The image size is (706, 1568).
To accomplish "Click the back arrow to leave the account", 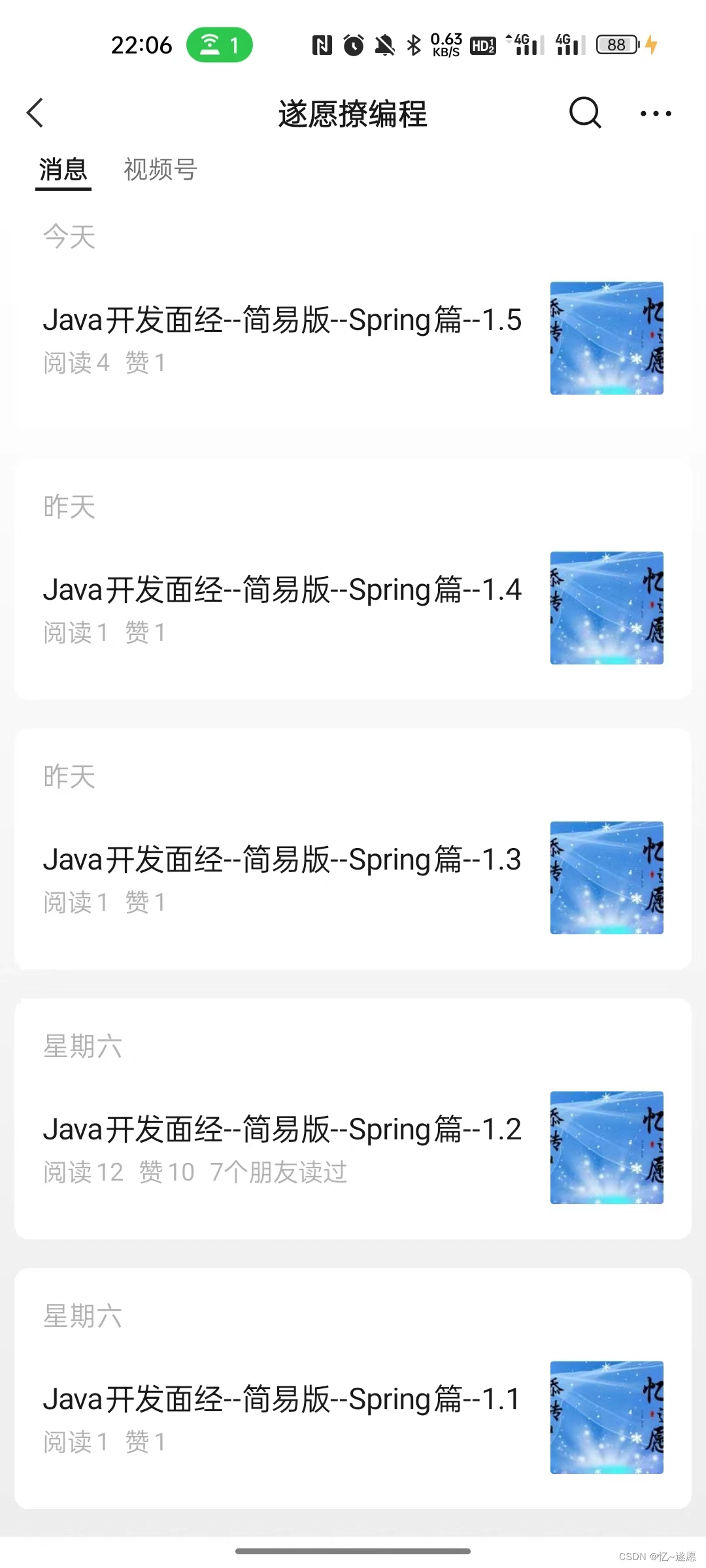I will pos(35,112).
